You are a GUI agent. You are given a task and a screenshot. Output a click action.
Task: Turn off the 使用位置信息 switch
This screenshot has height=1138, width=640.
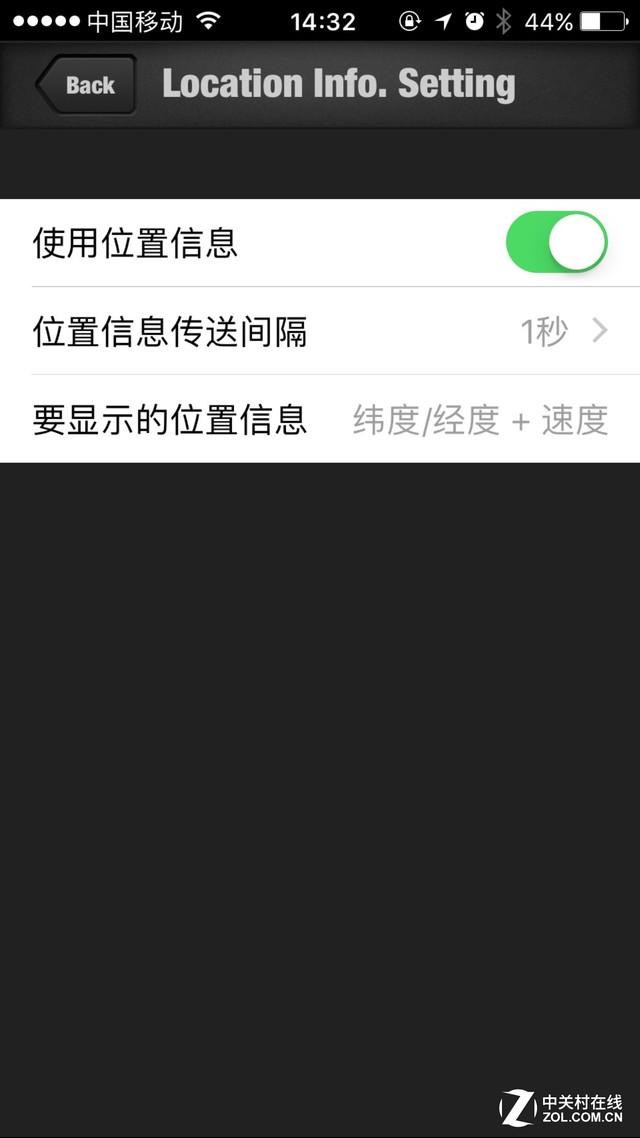tap(557, 242)
